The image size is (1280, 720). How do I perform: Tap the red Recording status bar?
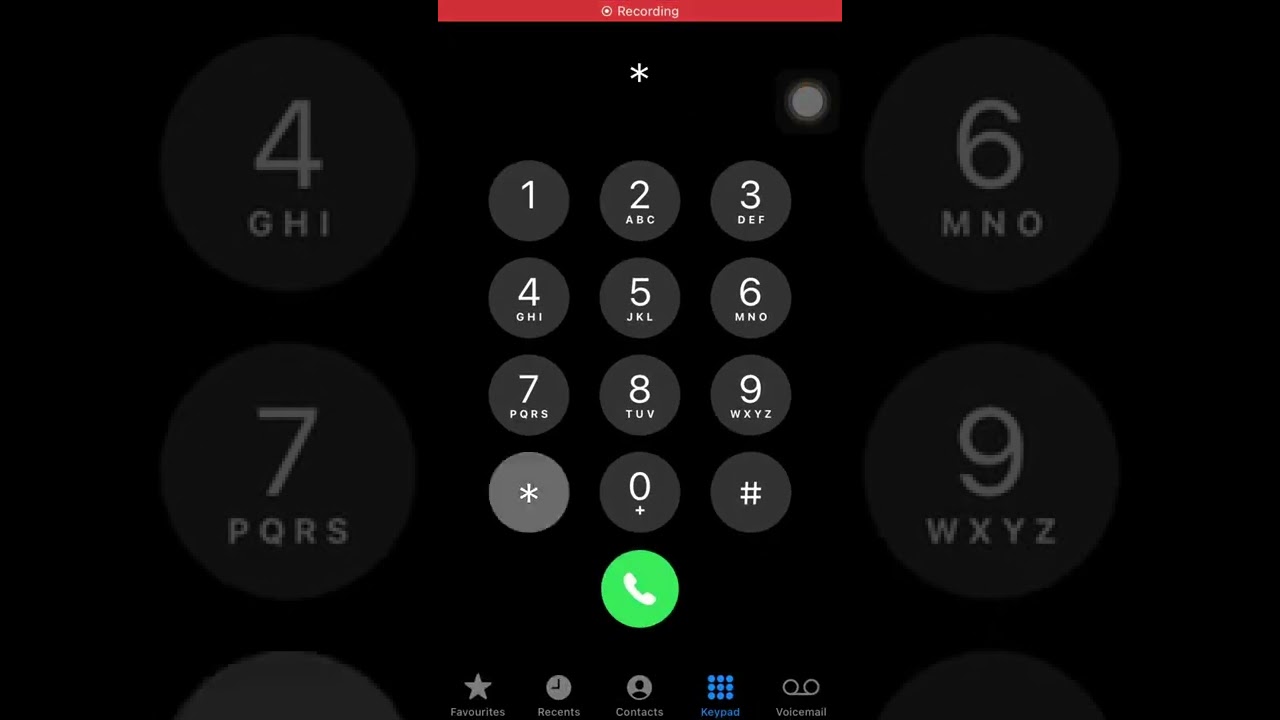tap(640, 11)
